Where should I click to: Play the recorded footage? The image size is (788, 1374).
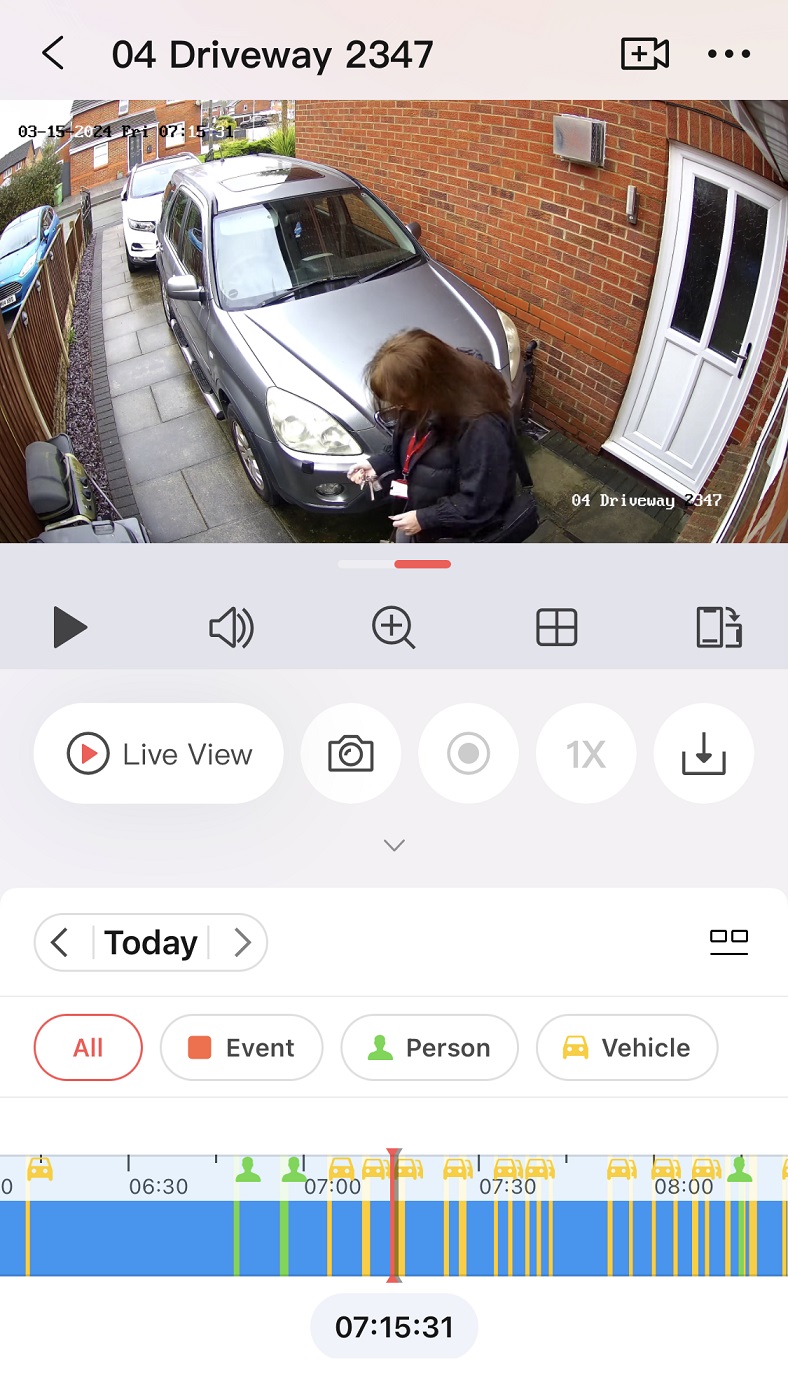(x=69, y=628)
